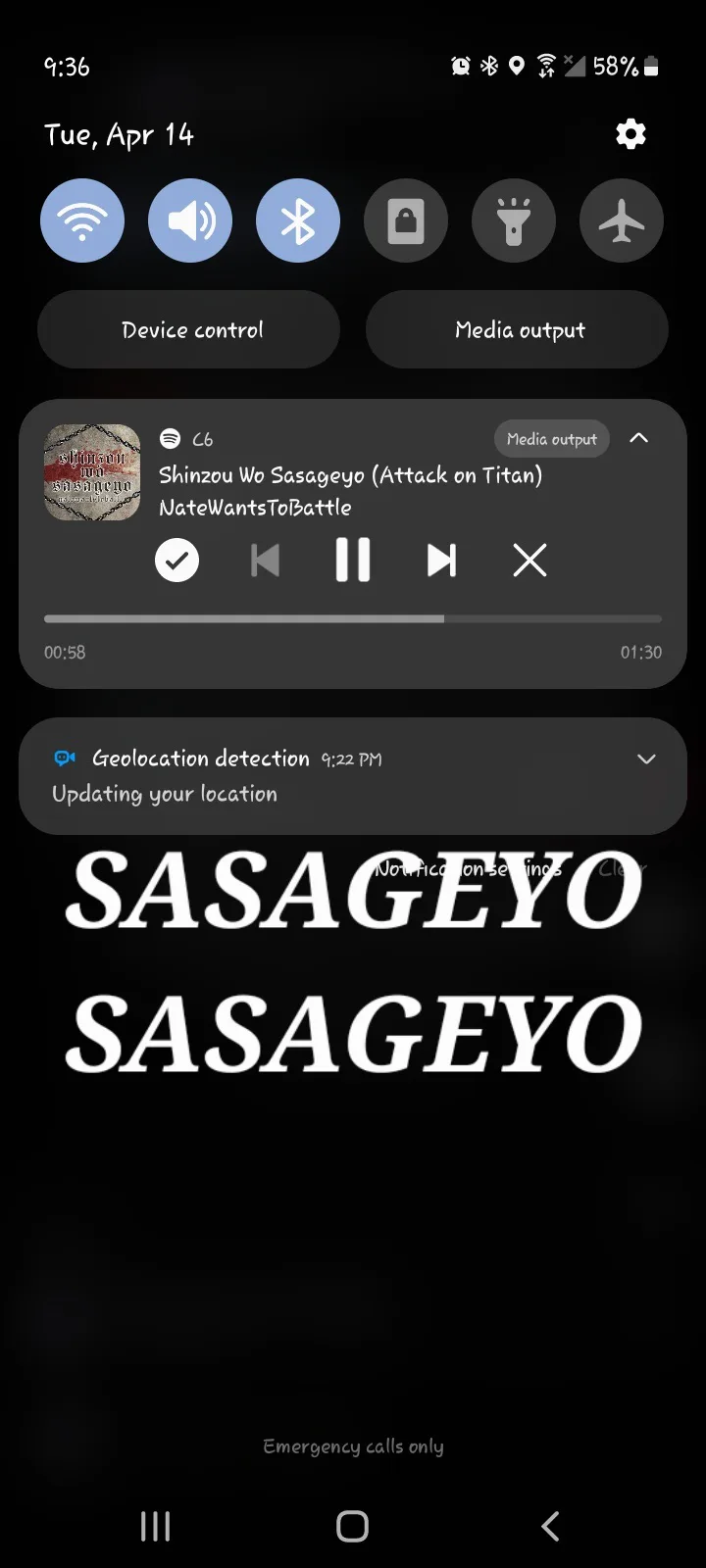Turn off the Wi-Fi quick toggle
Viewport: 706px width, 1568px height.
pyautogui.click(x=82, y=220)
